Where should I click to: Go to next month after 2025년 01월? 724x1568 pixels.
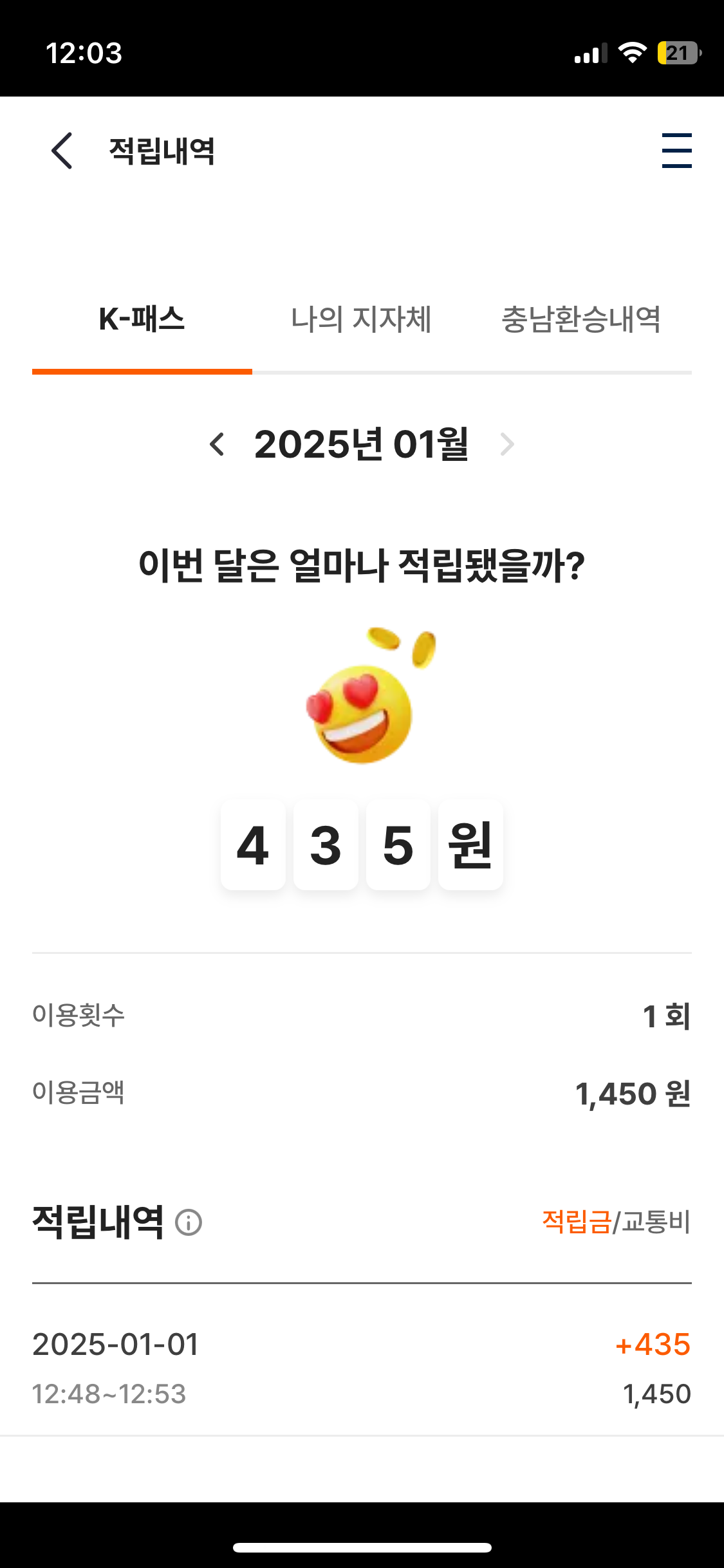pos(507,444)
